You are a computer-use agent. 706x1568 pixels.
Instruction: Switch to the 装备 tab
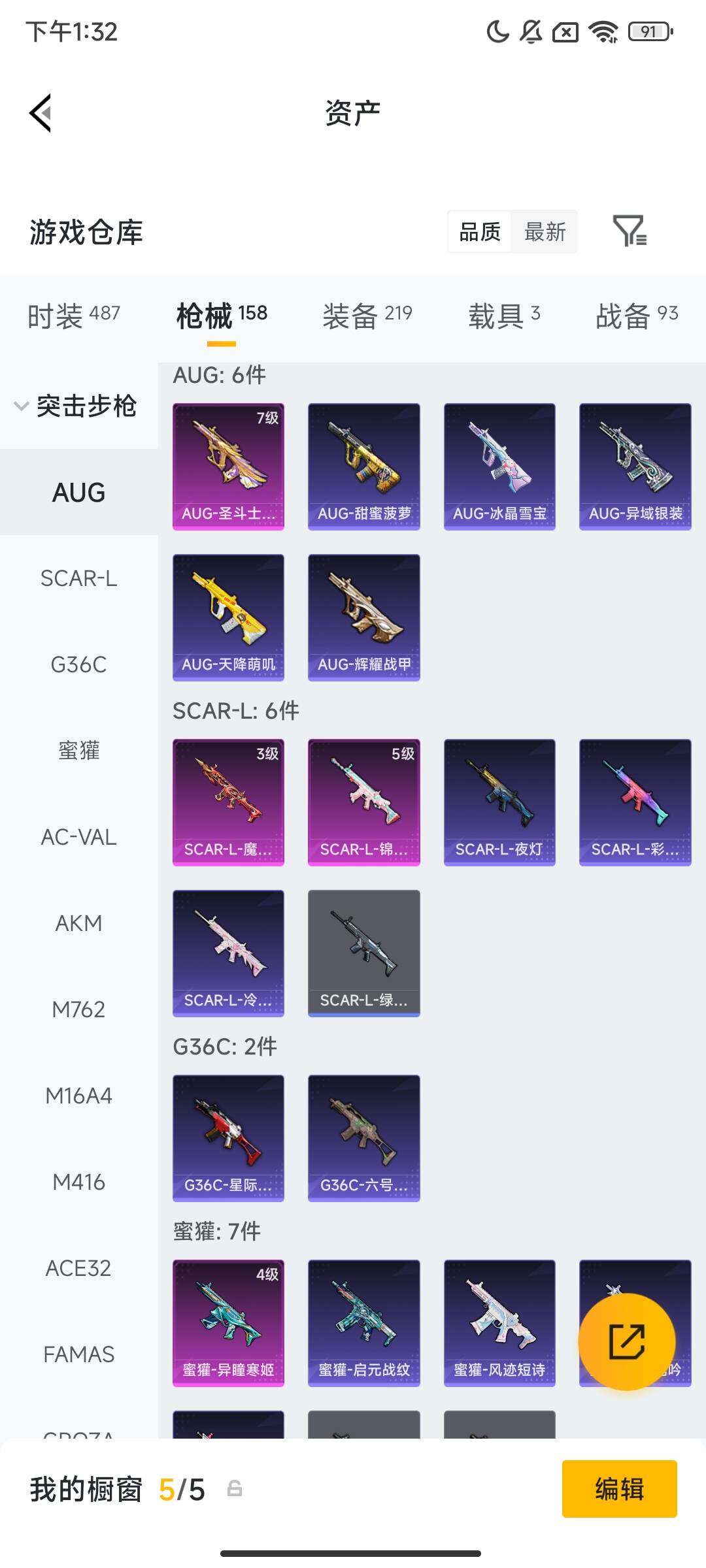(367, 316)
